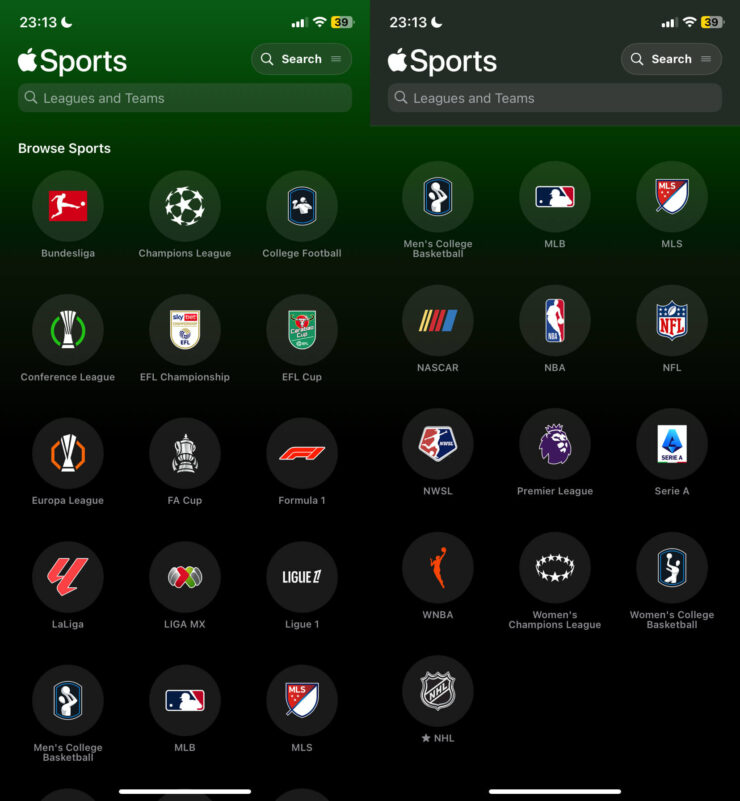Open NWSL
This screenshot has height=801, width=740.
[438, 444]
